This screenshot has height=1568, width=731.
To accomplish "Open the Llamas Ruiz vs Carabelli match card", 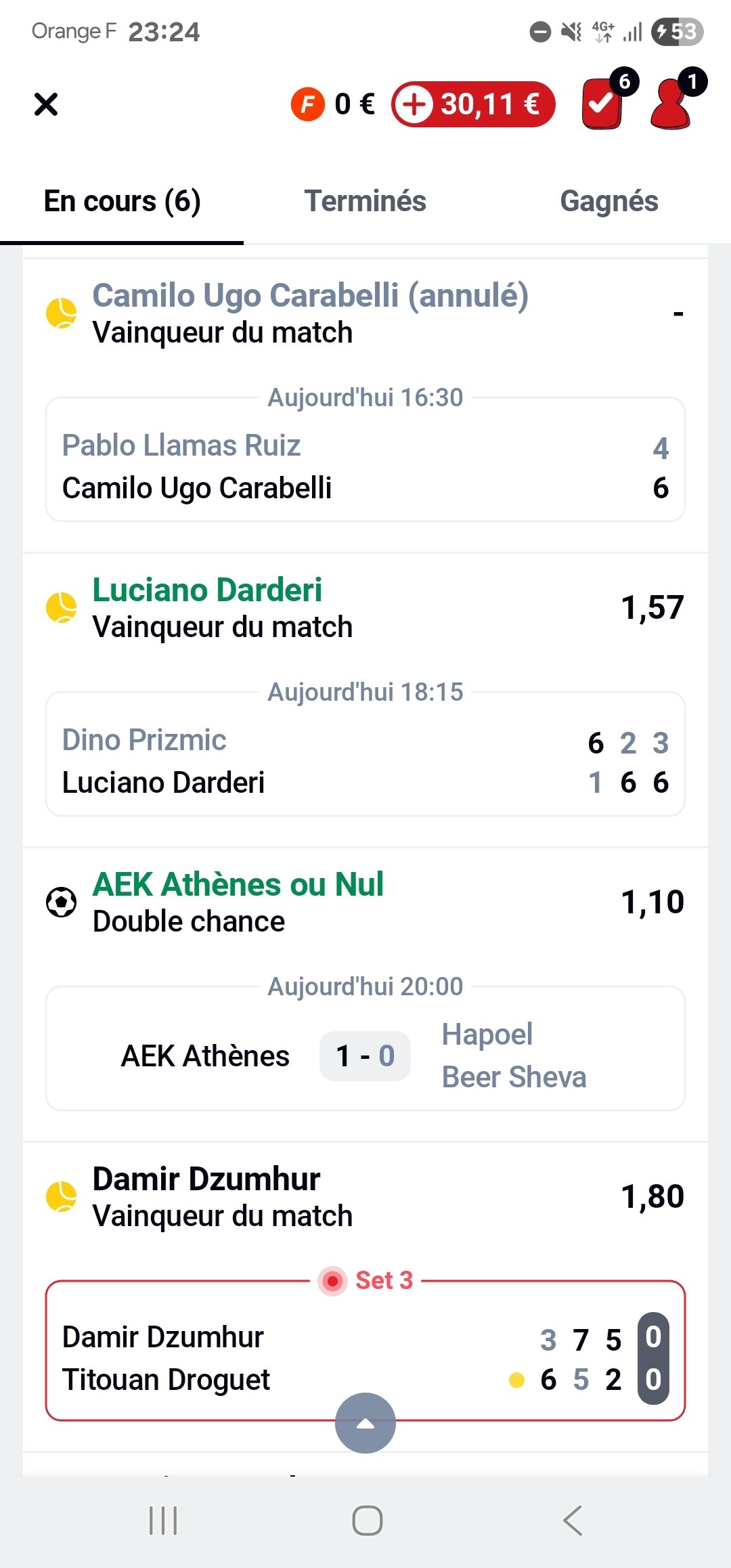I will tap(365, 467).
